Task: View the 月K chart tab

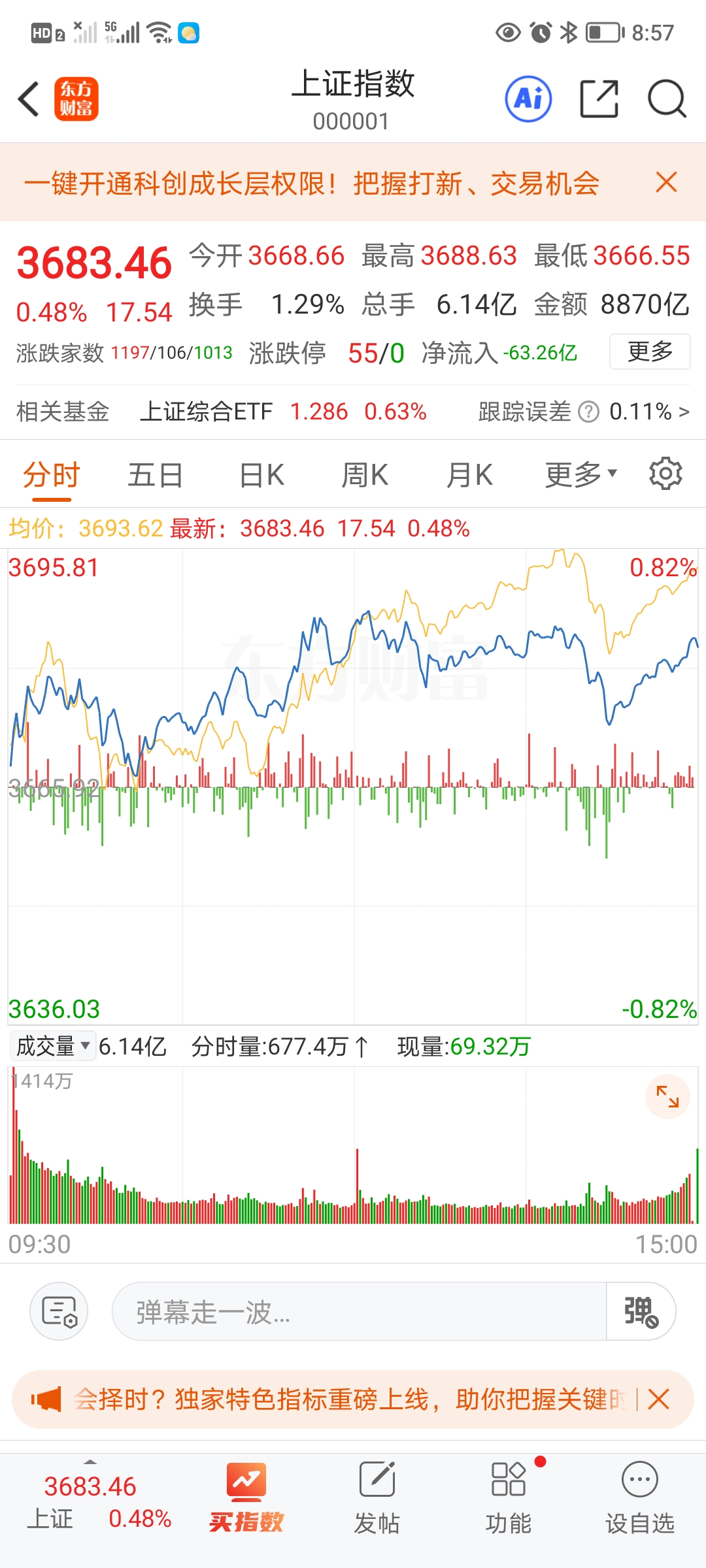Action: coord(469,475)
